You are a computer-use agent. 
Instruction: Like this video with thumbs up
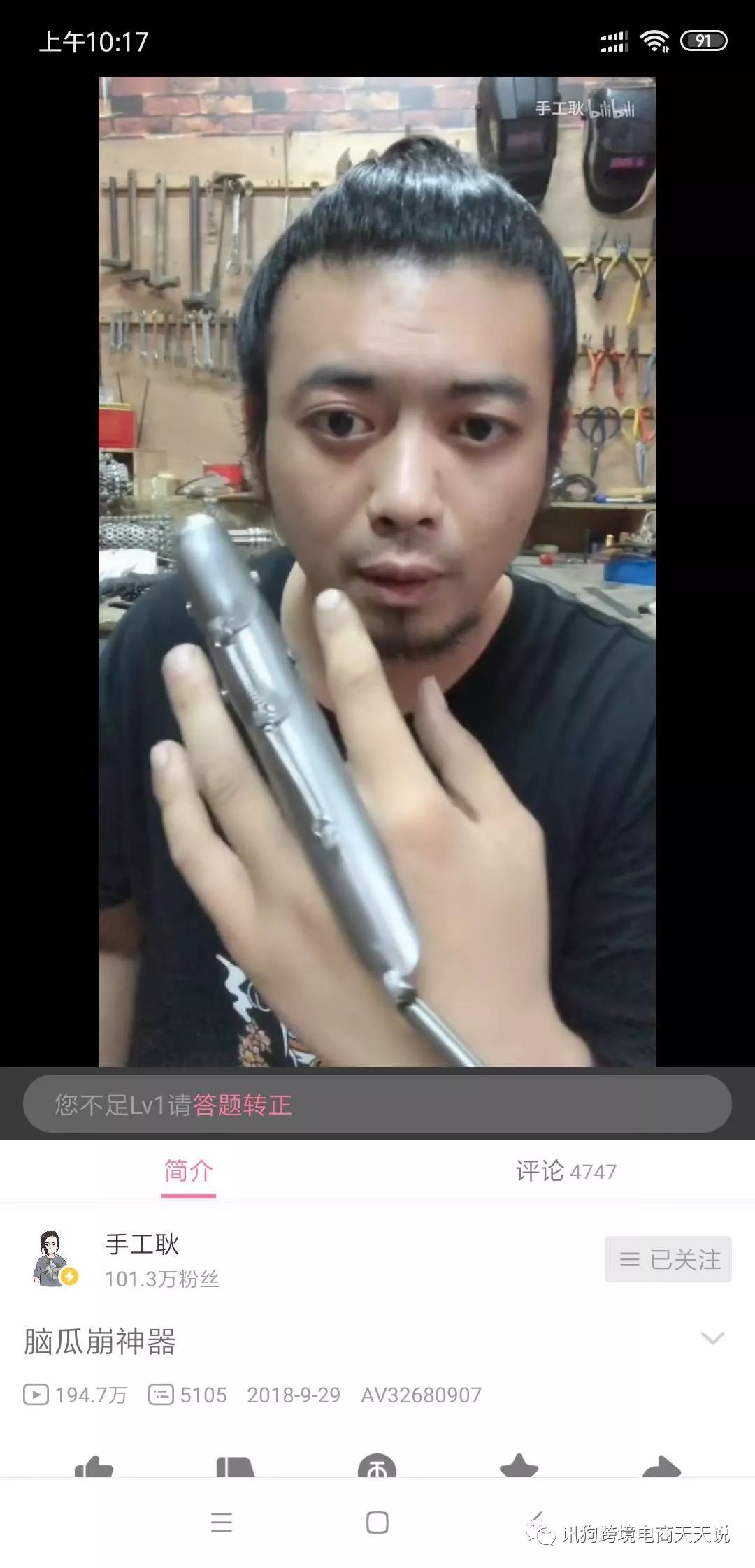click(x=94, y=1466)
